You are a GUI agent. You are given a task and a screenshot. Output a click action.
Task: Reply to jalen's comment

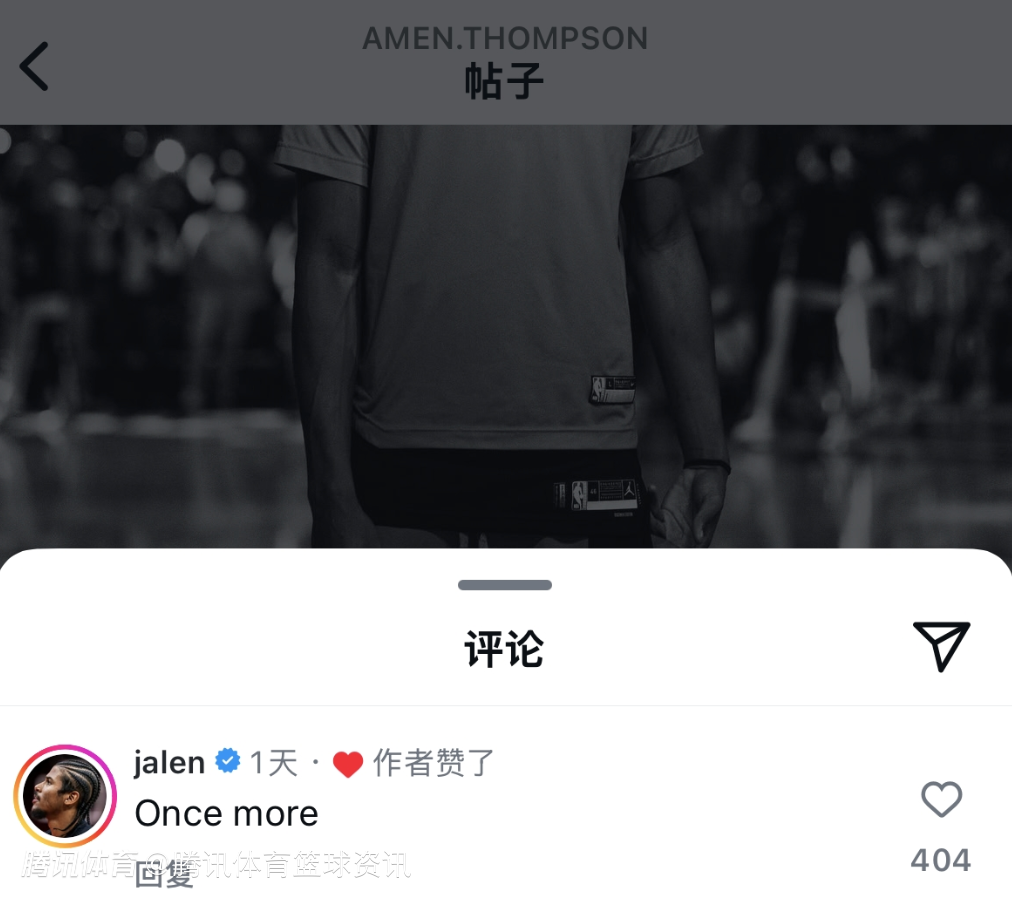163,876
